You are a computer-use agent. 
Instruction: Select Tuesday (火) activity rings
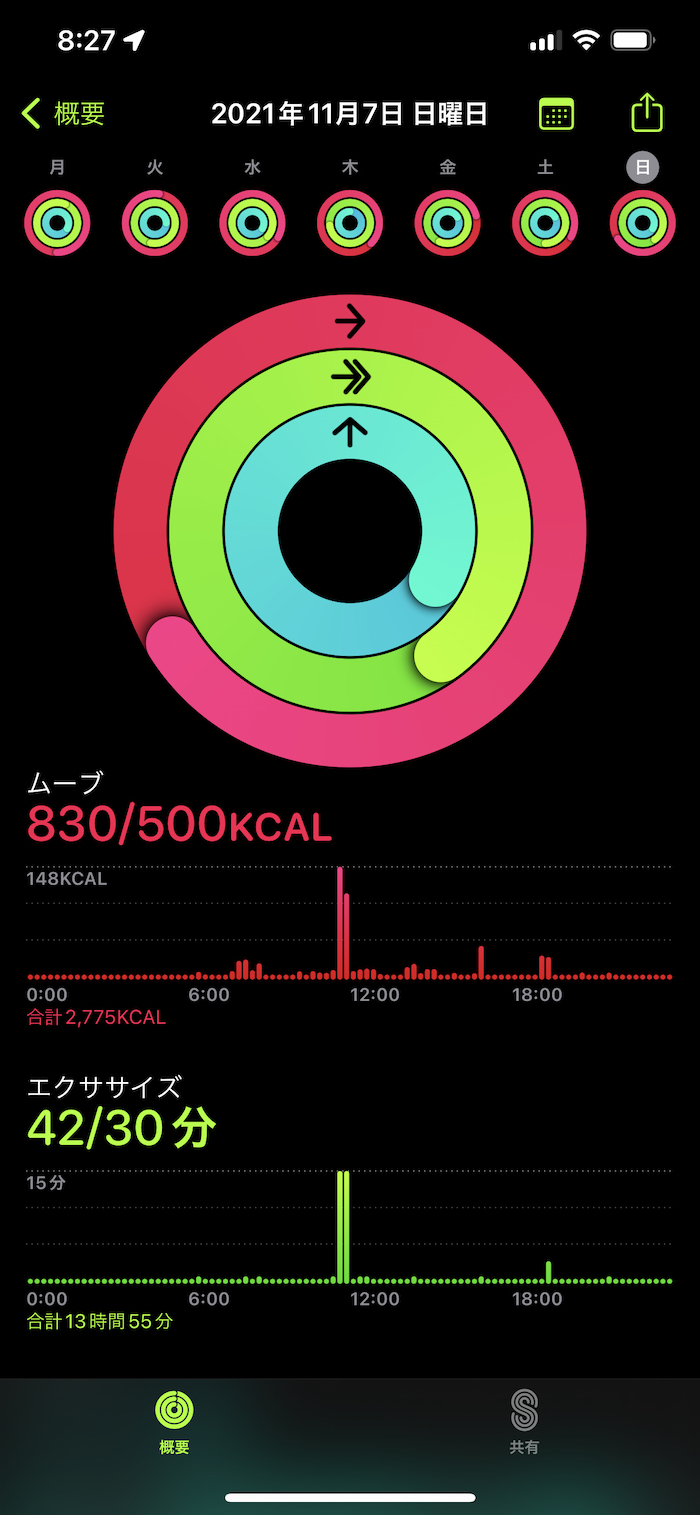click(x=155, y=222)
